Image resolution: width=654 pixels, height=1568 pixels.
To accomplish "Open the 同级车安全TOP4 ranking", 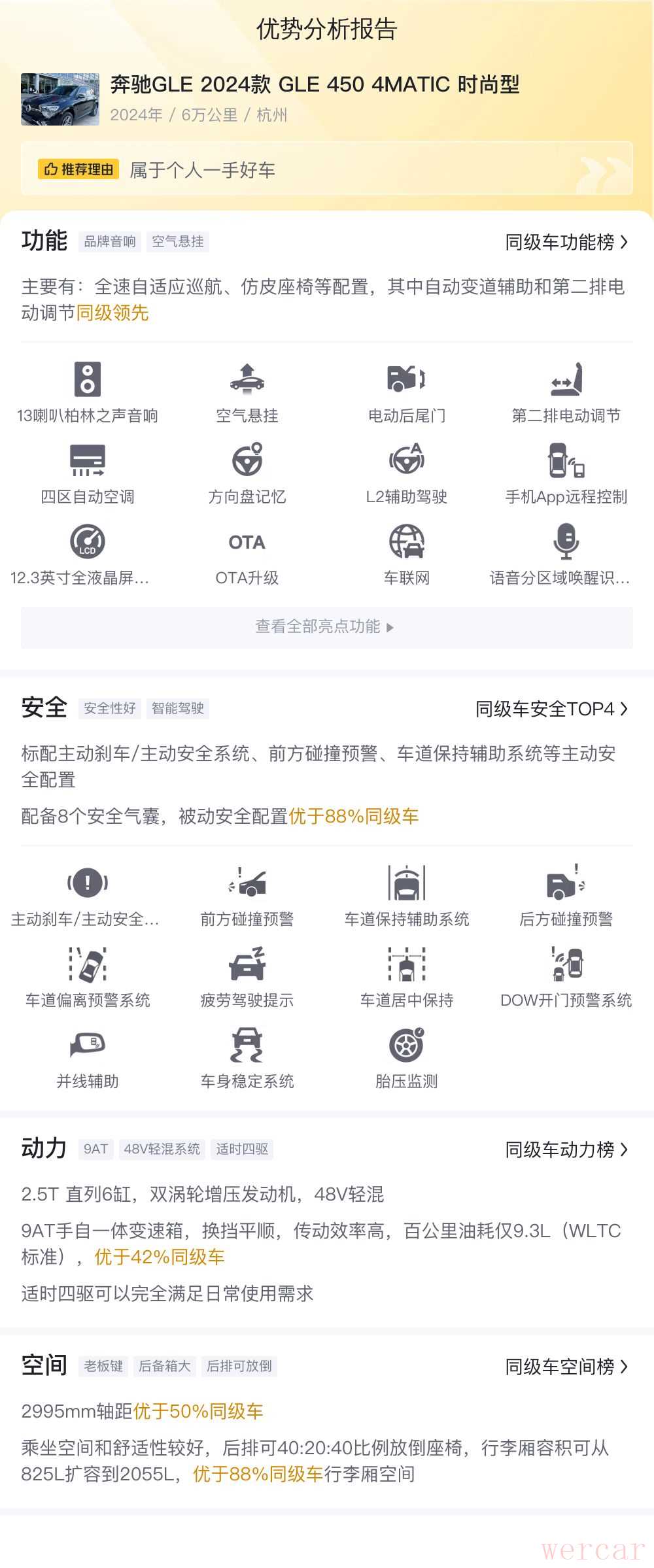I will 551,709.
